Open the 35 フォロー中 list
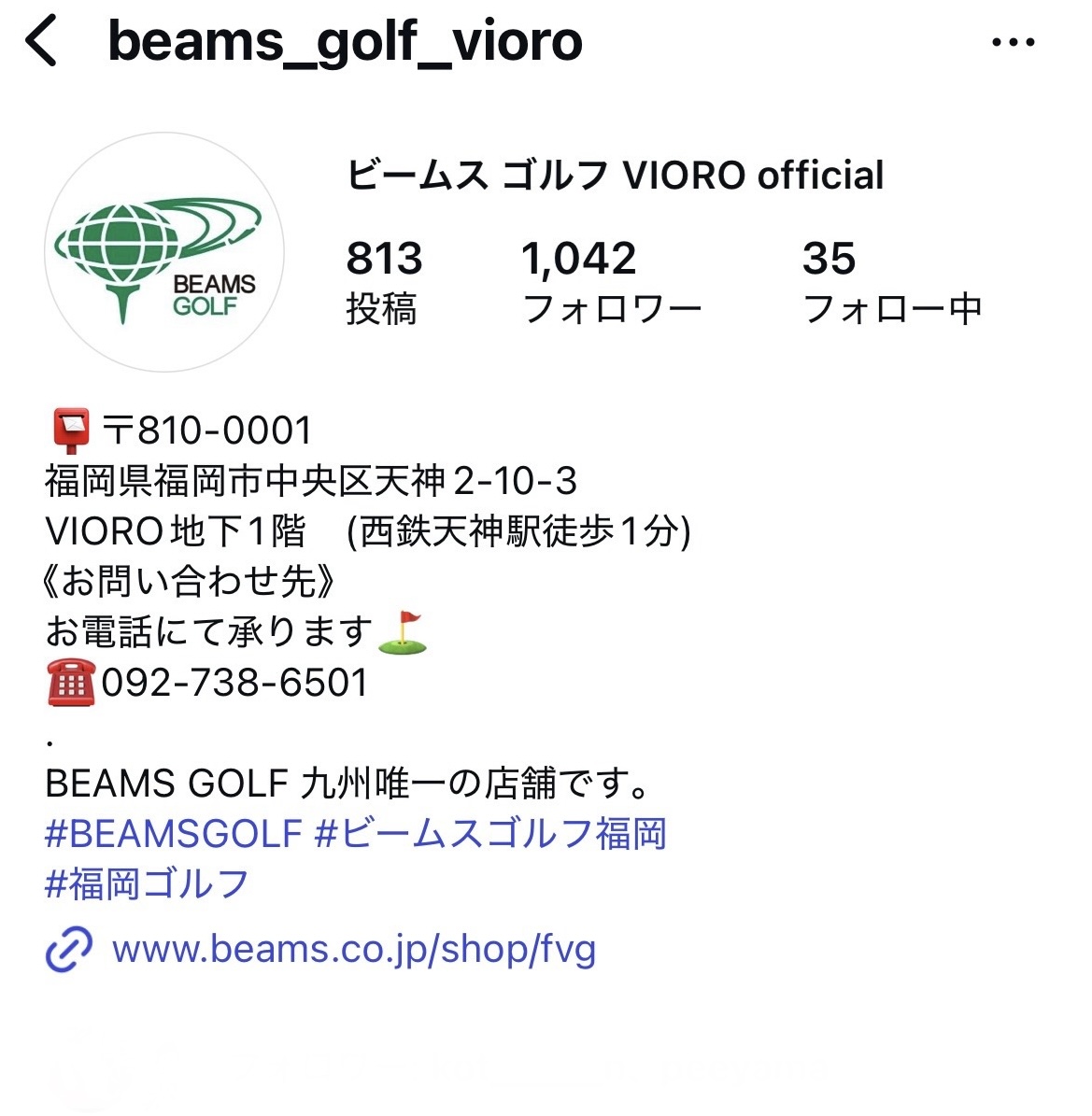 coord(892,282)
